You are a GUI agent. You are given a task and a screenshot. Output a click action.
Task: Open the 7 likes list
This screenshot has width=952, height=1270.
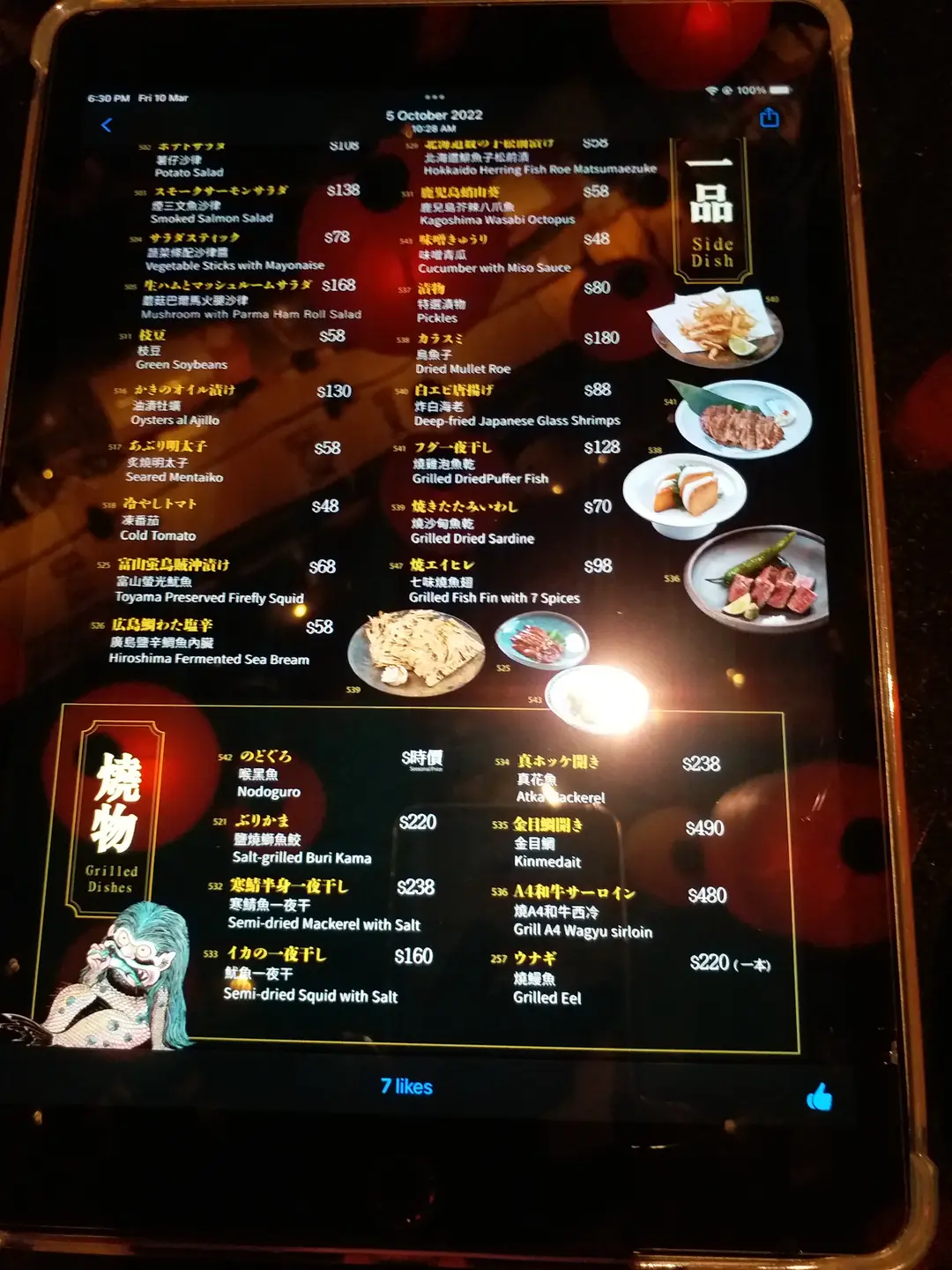tap(406, 1087)
